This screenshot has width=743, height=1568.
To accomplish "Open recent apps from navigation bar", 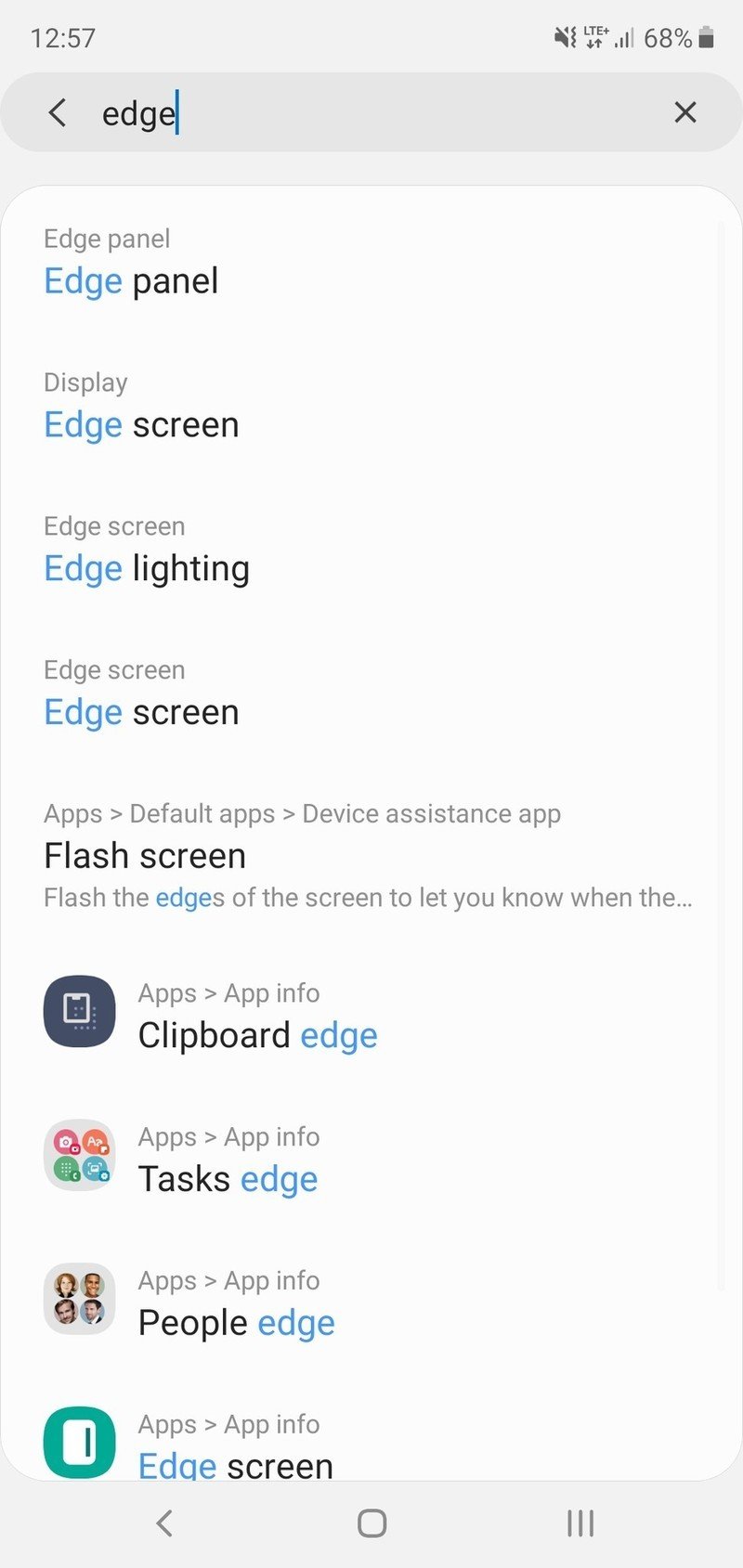I will (x=580, y=1523).
